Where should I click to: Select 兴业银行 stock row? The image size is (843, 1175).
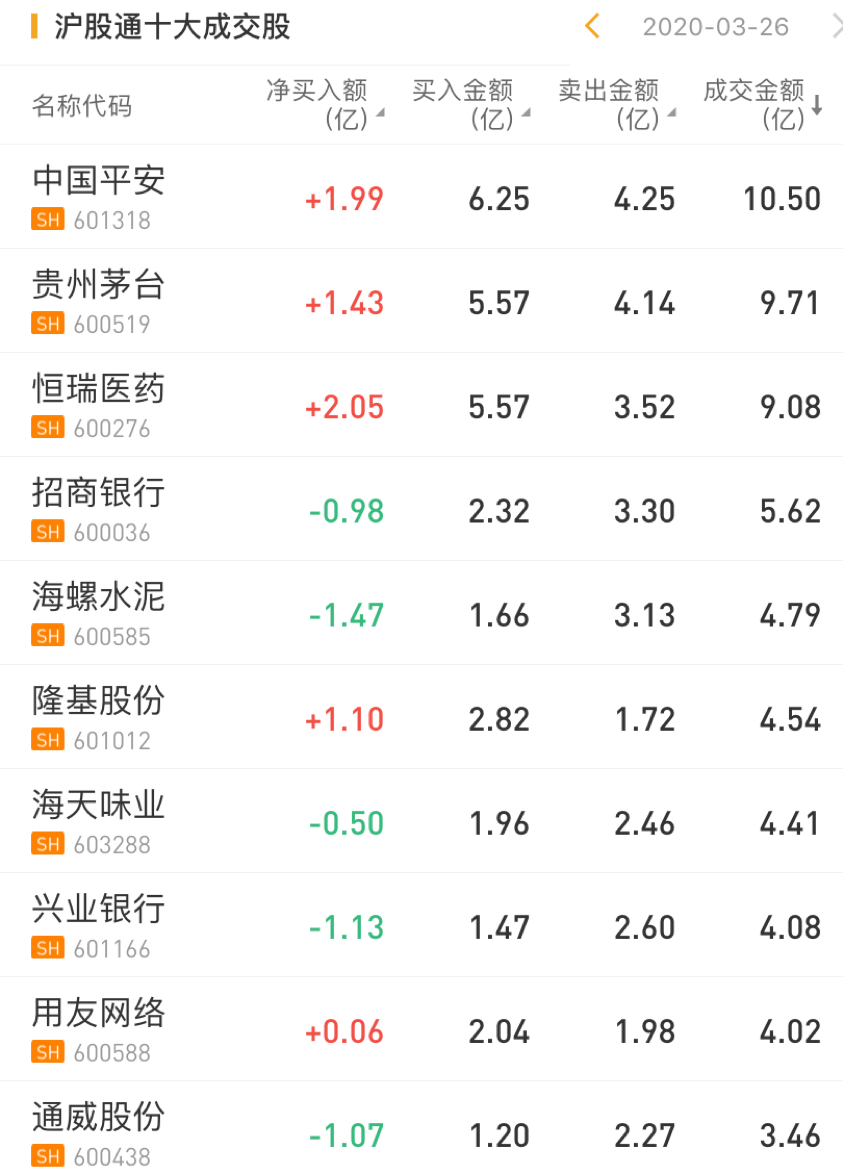point(98,924)
